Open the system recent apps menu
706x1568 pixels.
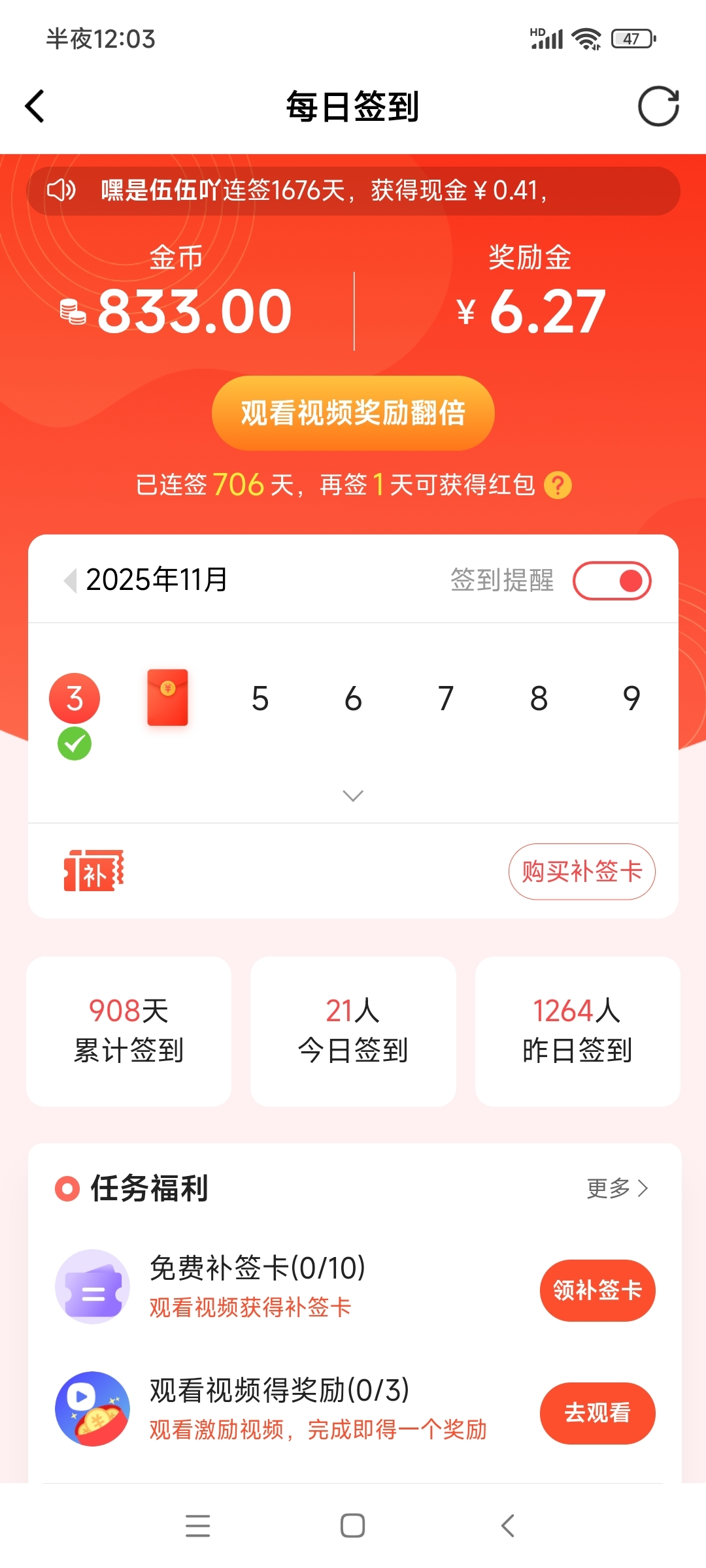coord(197,1526)
